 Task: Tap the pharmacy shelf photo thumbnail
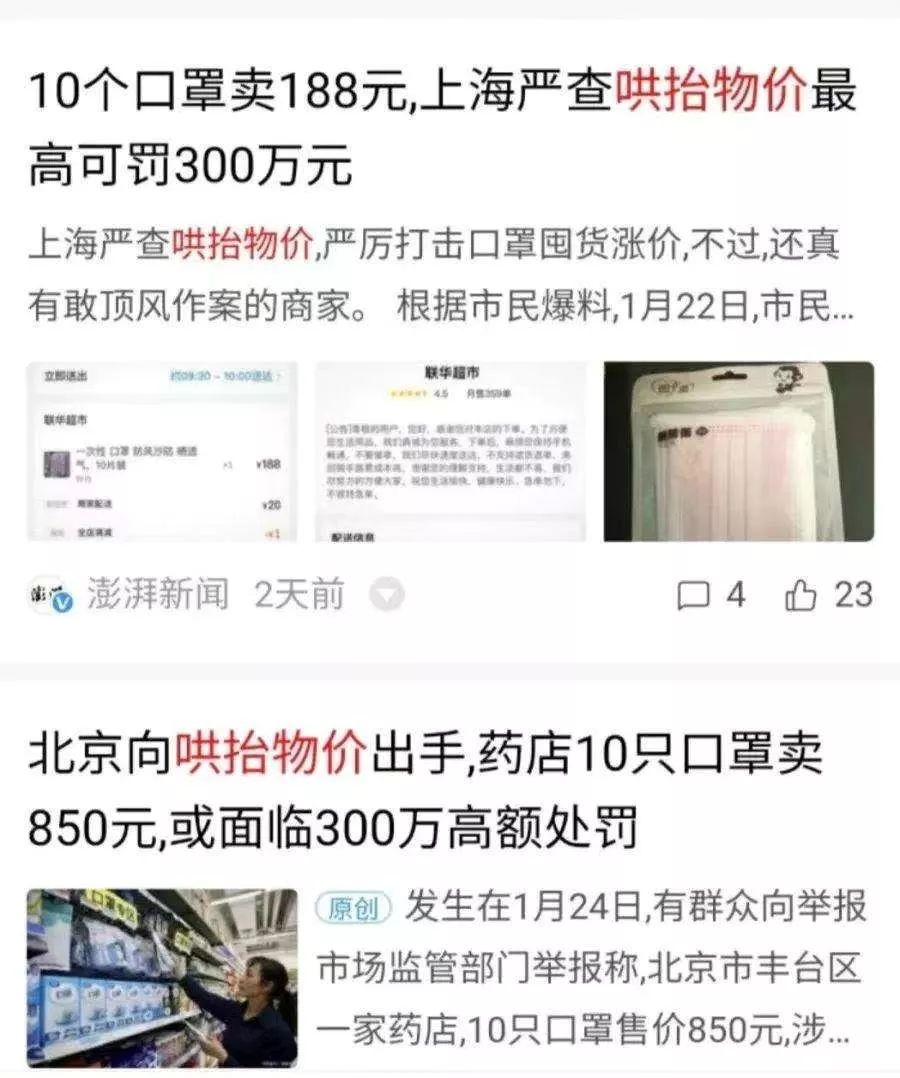tap(162, 978)
